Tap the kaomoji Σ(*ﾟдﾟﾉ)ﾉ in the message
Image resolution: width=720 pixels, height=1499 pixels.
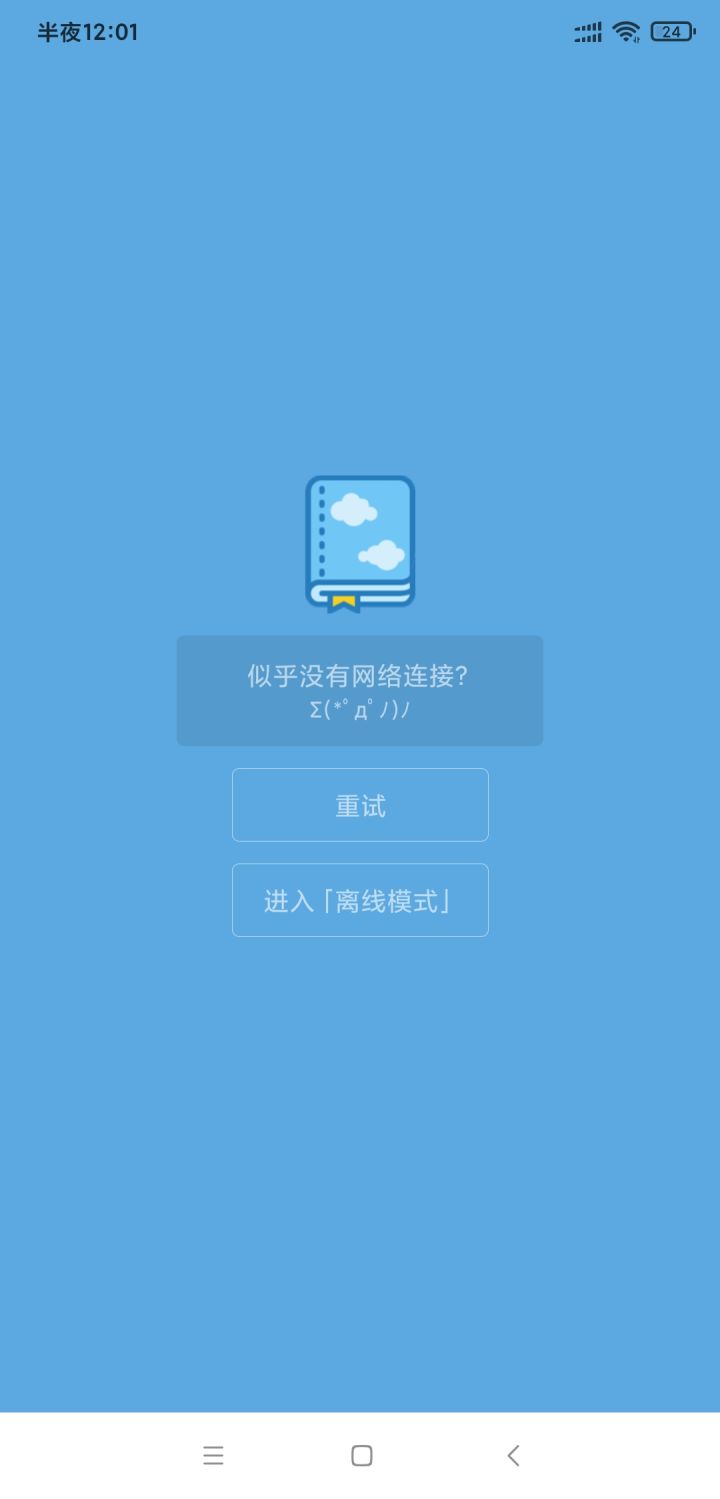360,712
